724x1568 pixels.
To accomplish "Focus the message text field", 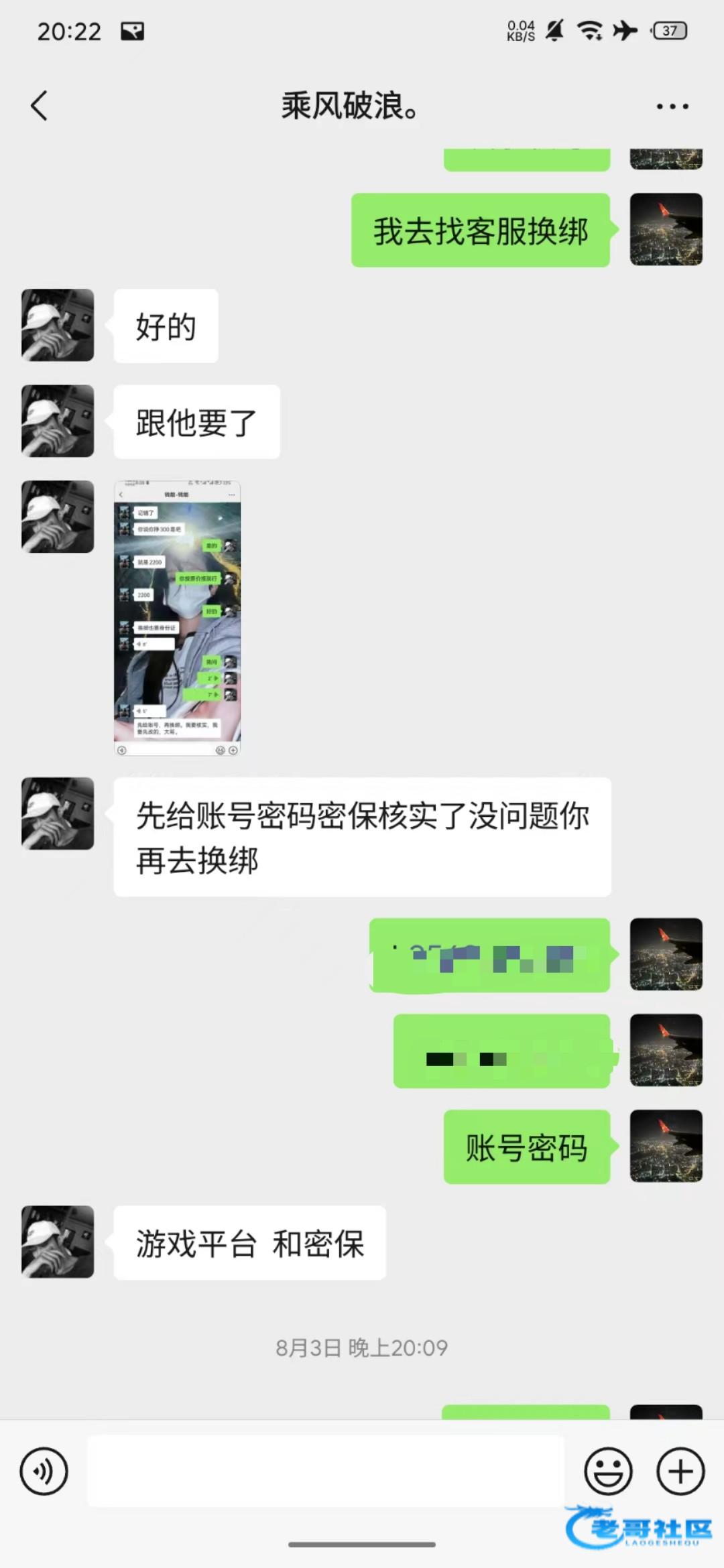I will pyautogui.click(x=326, y=1472).
